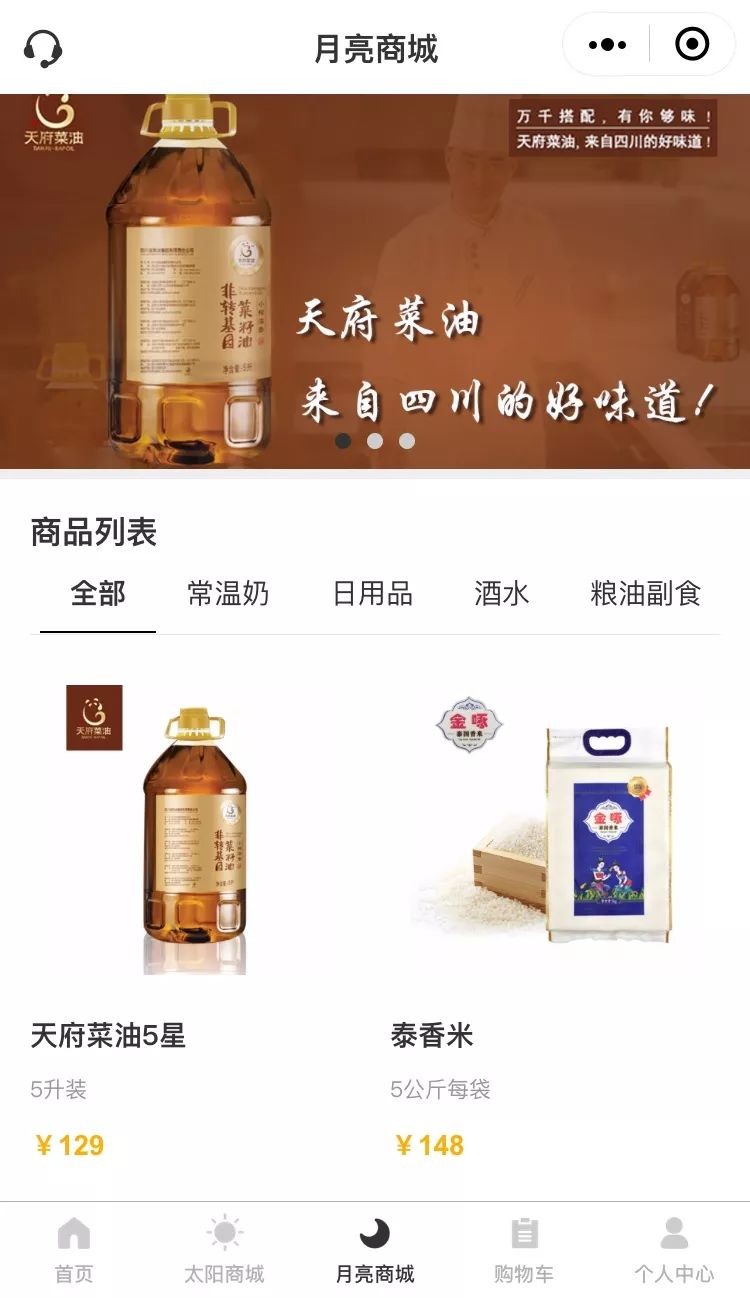The height and width of the screenshot is (1298, 750).
Task: Open customer service headset icon
Action: pos(43,47)
